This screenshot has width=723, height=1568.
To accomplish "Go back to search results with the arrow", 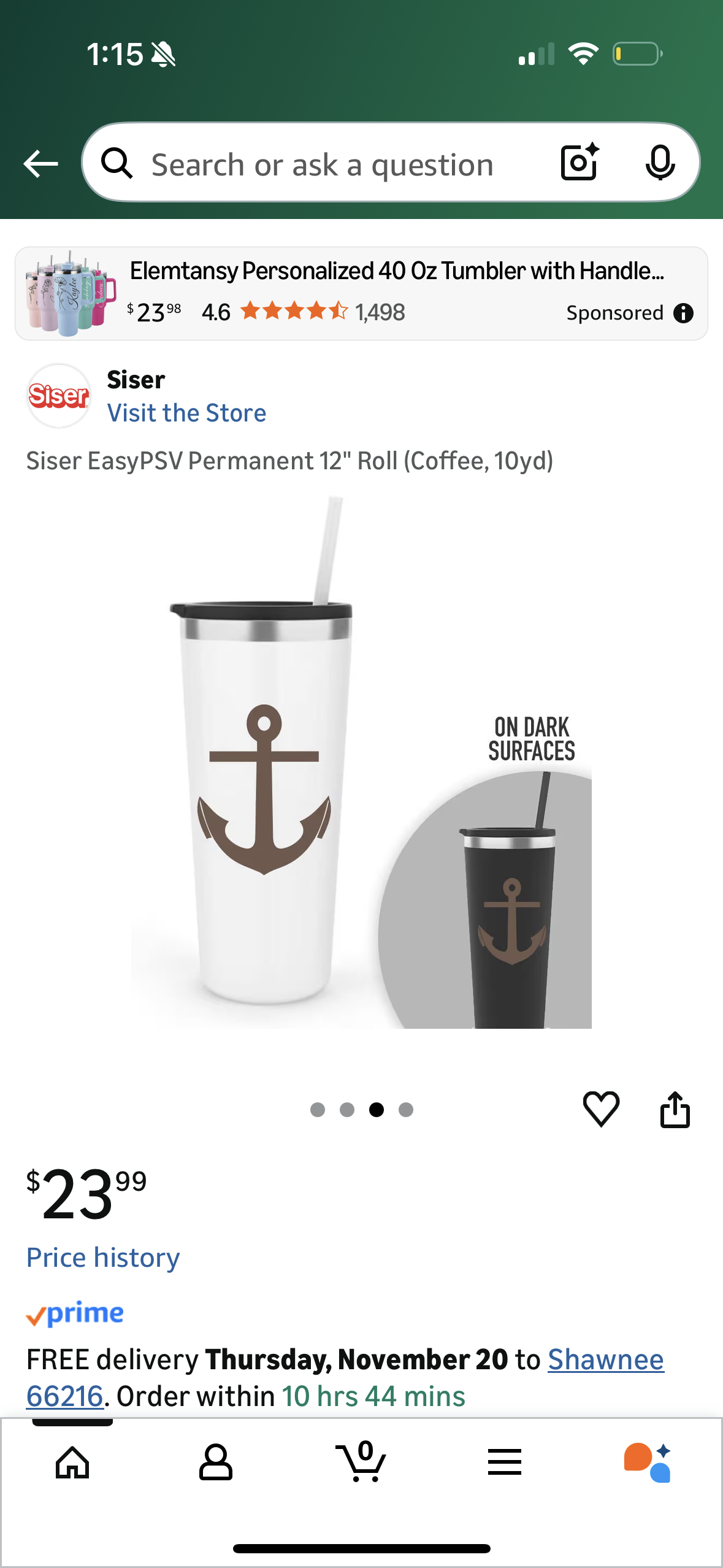I will point(40,163).
